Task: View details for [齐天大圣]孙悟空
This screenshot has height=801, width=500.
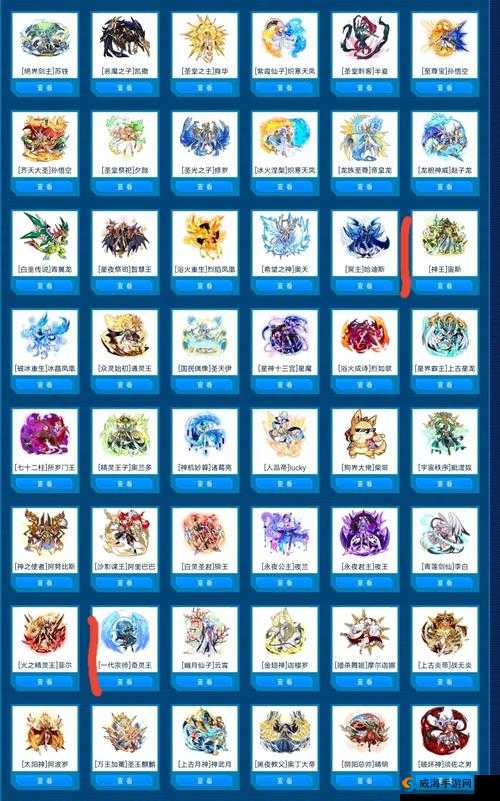Action: (x=45, y=187)
